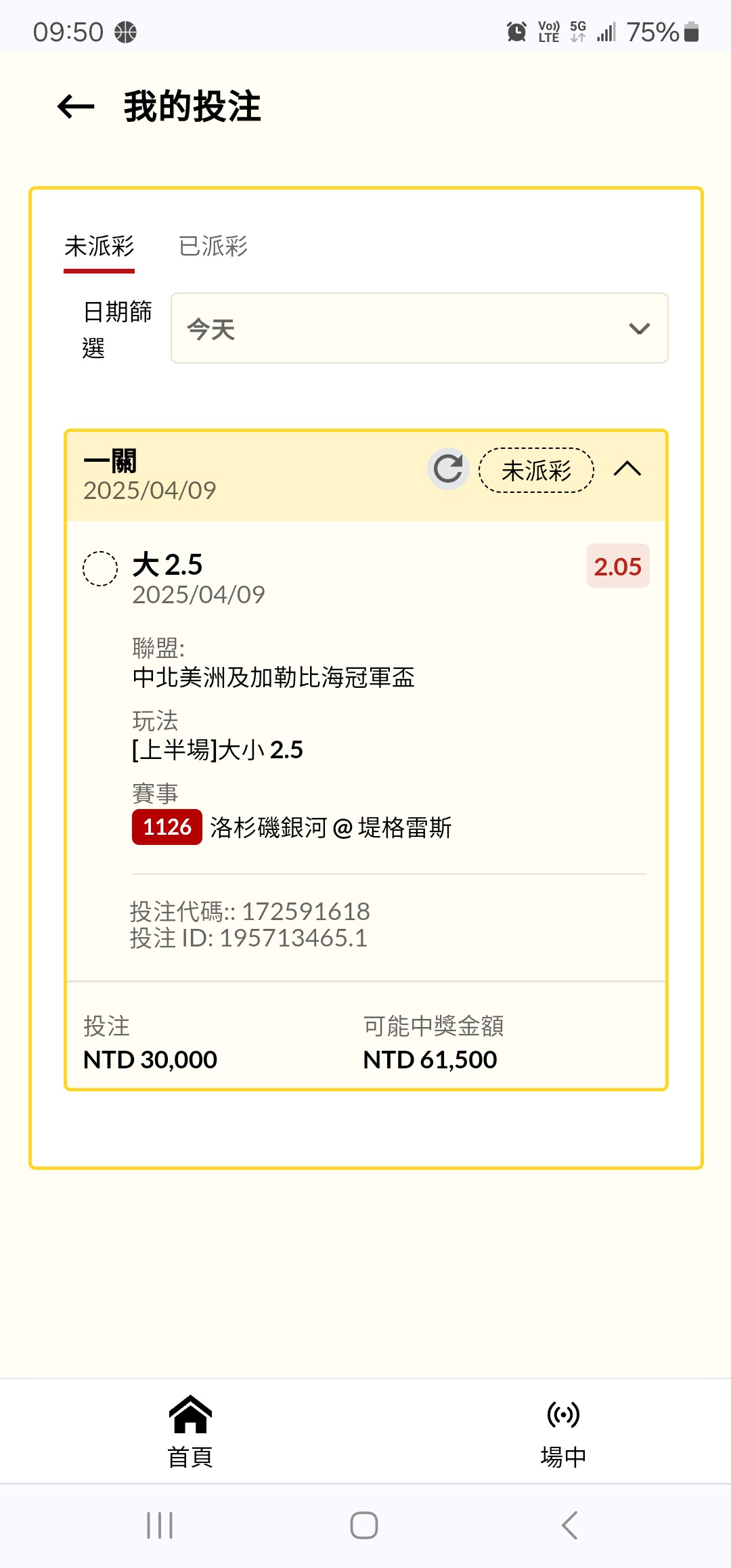Refresh the 一關 bet status
Screen dimensions: 731x1568
pyautogui.click(x=448, y=469)
